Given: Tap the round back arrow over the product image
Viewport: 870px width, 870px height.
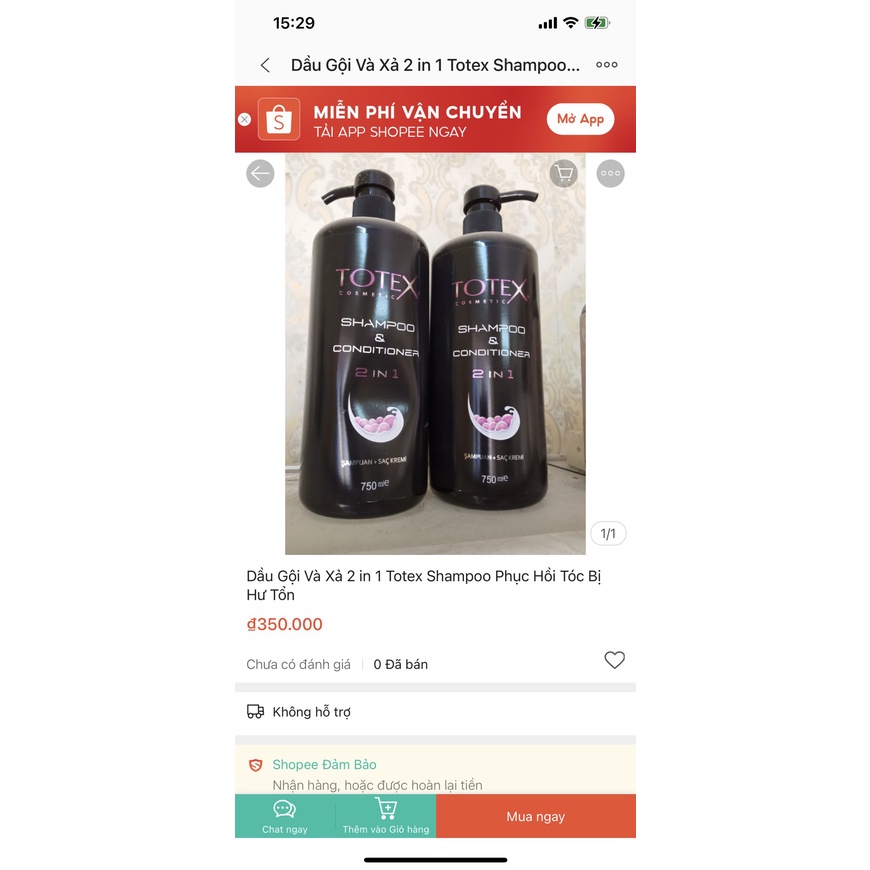Looking at the screenshot, I should [x=260, y=173].
